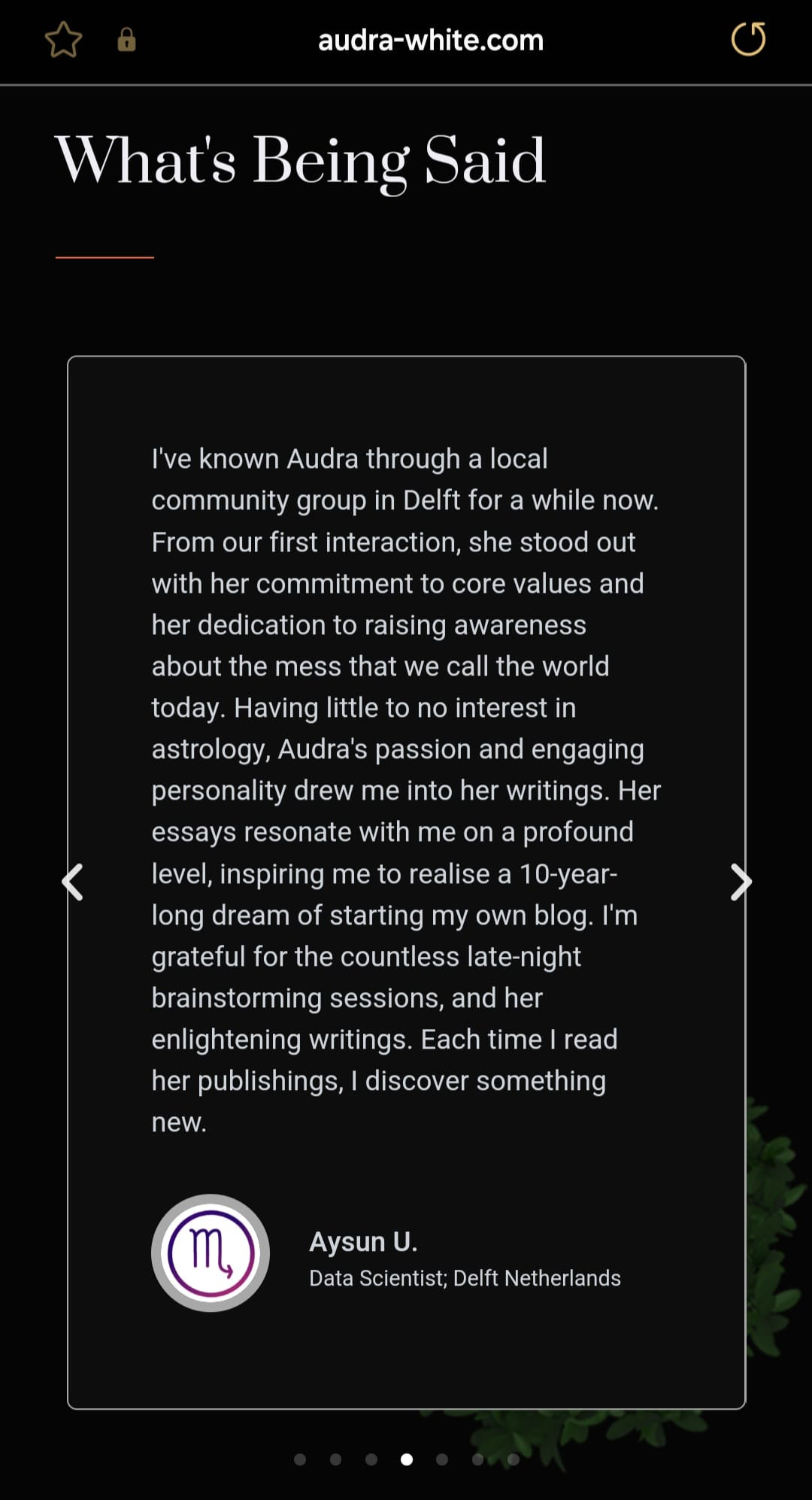Bookmark this page with the star icon

(x=63, y=40)
